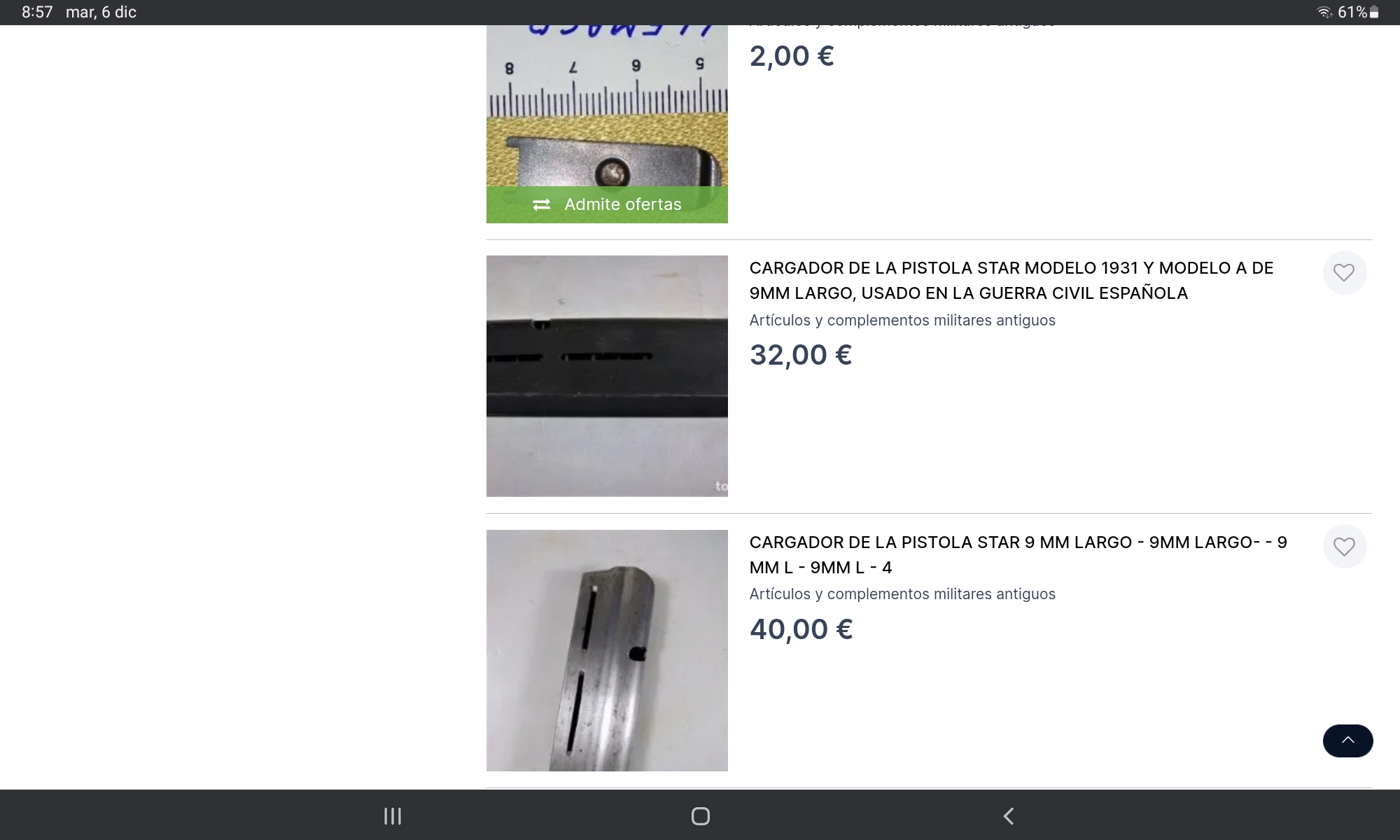1400x840 pixels.
Task: Open the Star 9 MM Largo cargador listing title
Action: [x=1017, y=554]
